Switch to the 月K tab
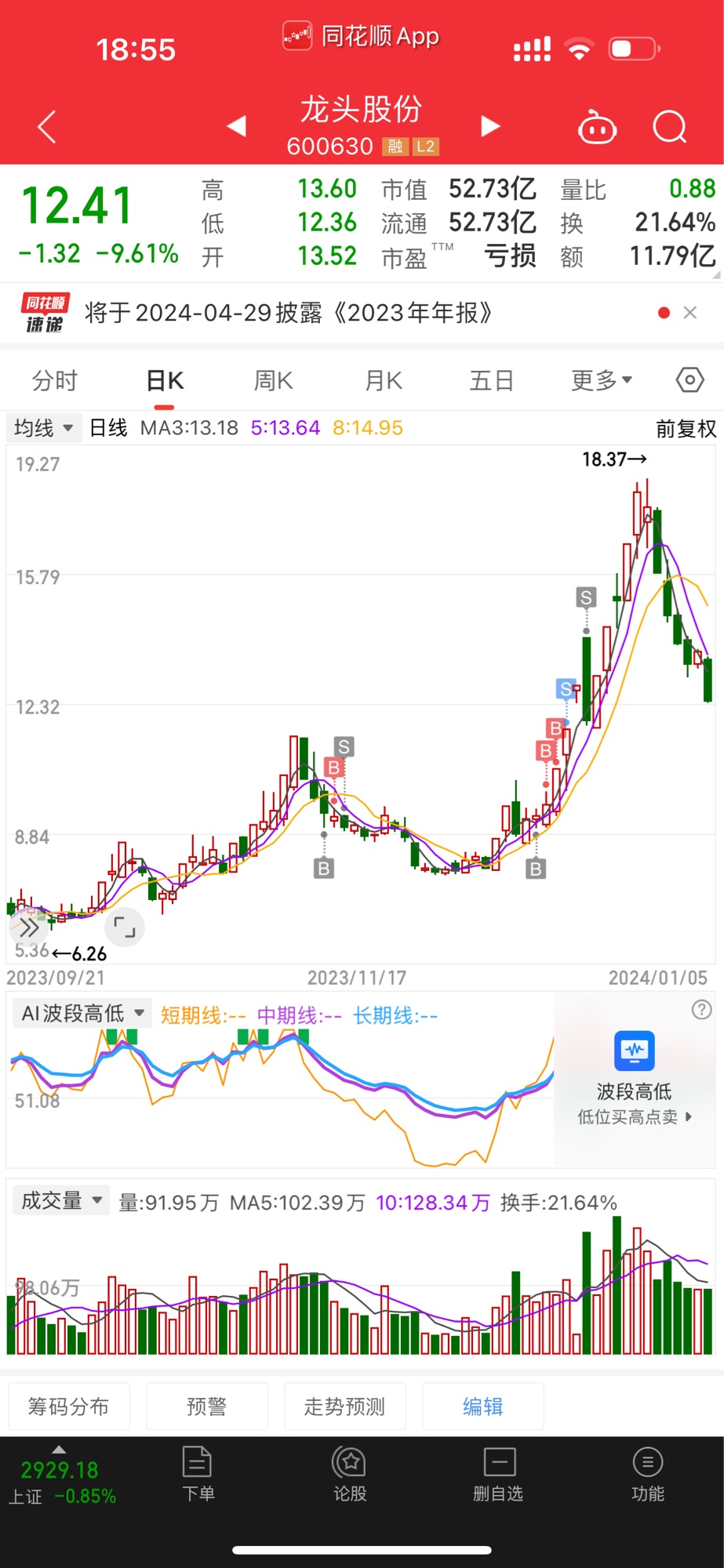The width and height of the screenshot is (724, 1568). point(384,381)
